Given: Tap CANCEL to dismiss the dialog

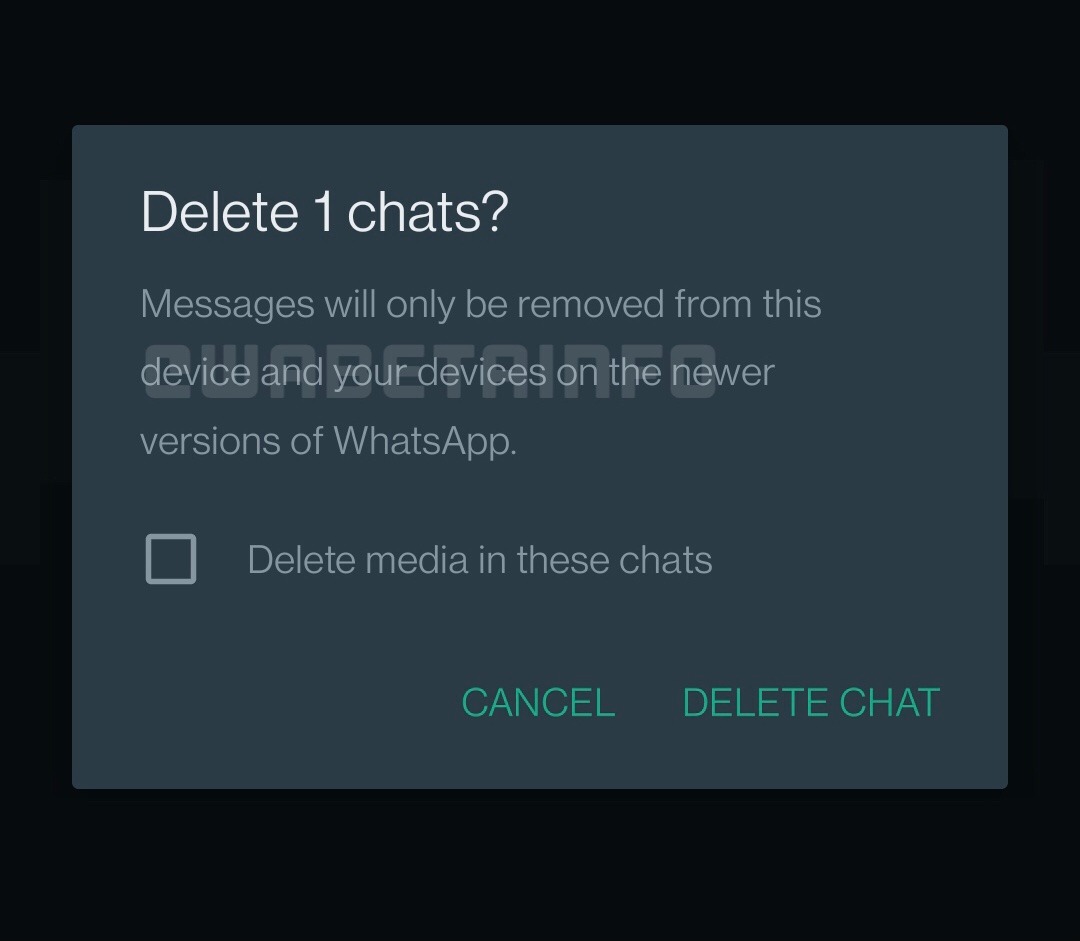Looking at the screenshot, I should click(x=538, y=703).
